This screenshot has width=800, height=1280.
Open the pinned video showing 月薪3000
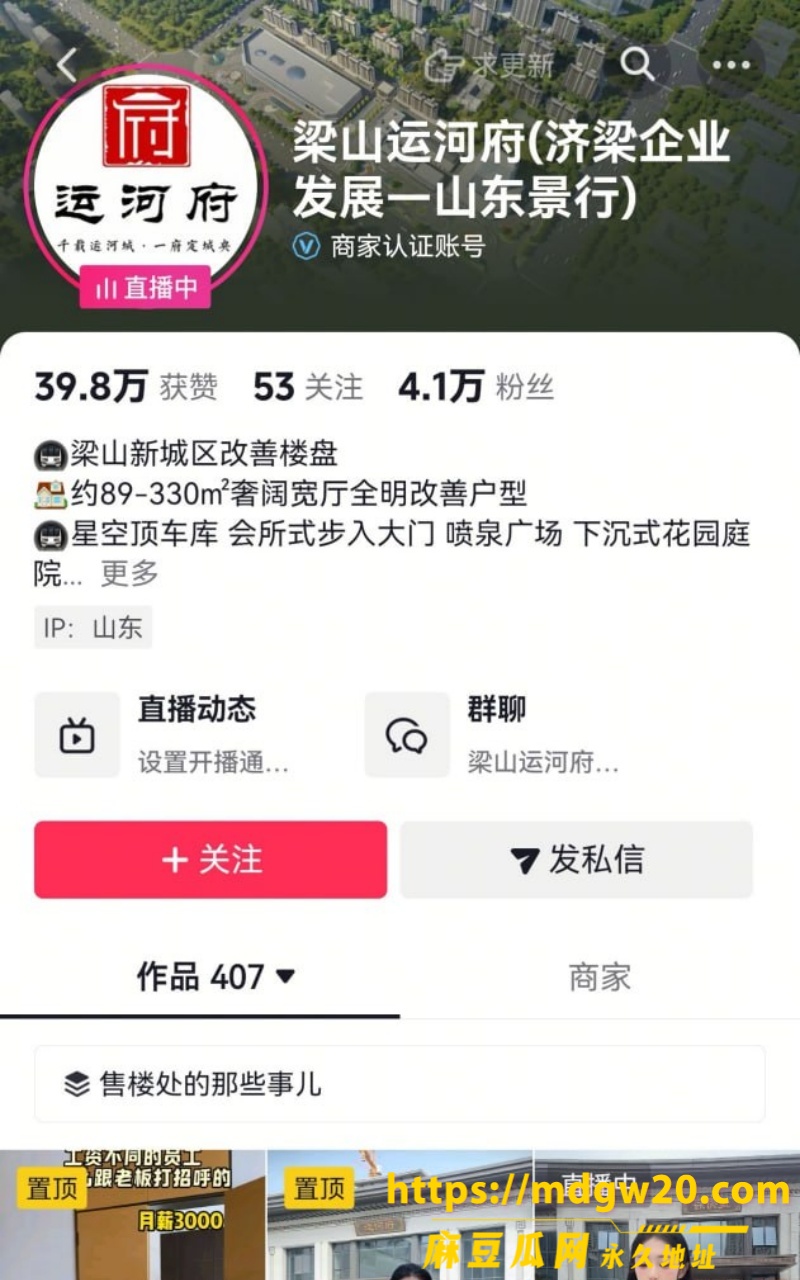[132, 1215]
